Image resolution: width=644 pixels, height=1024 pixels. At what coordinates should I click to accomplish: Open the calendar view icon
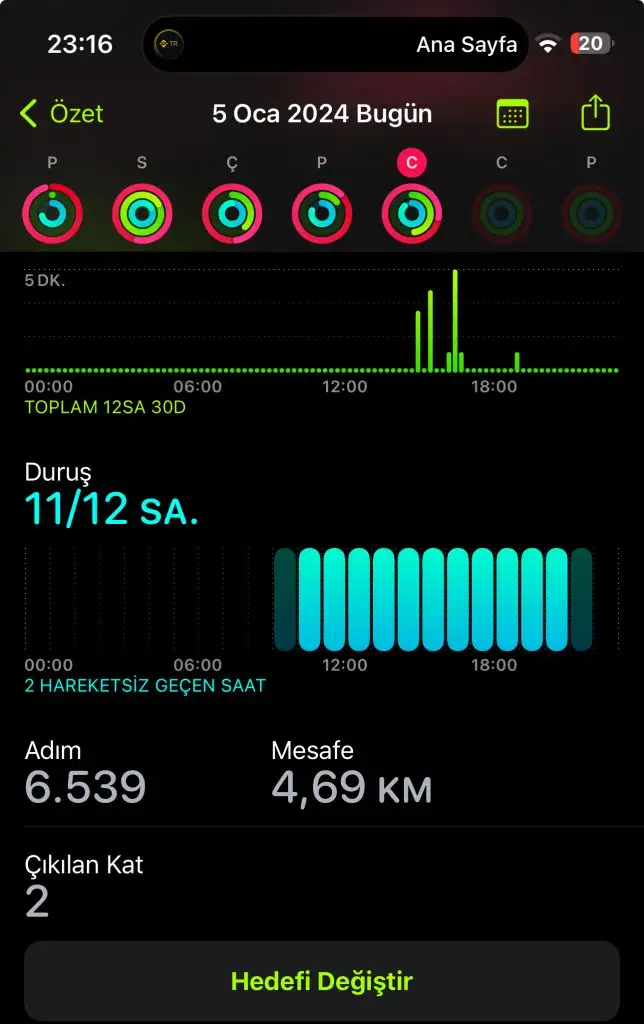point(512,114)
